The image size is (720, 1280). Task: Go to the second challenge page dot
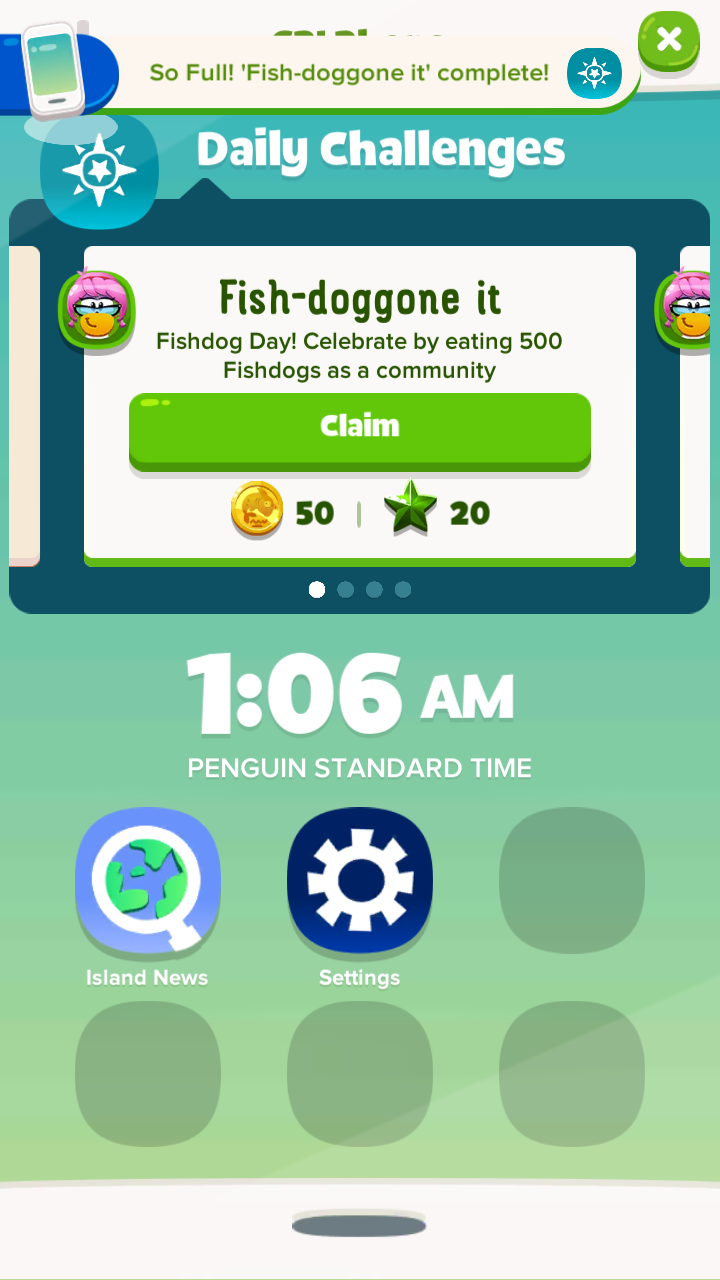coord(346,590)
